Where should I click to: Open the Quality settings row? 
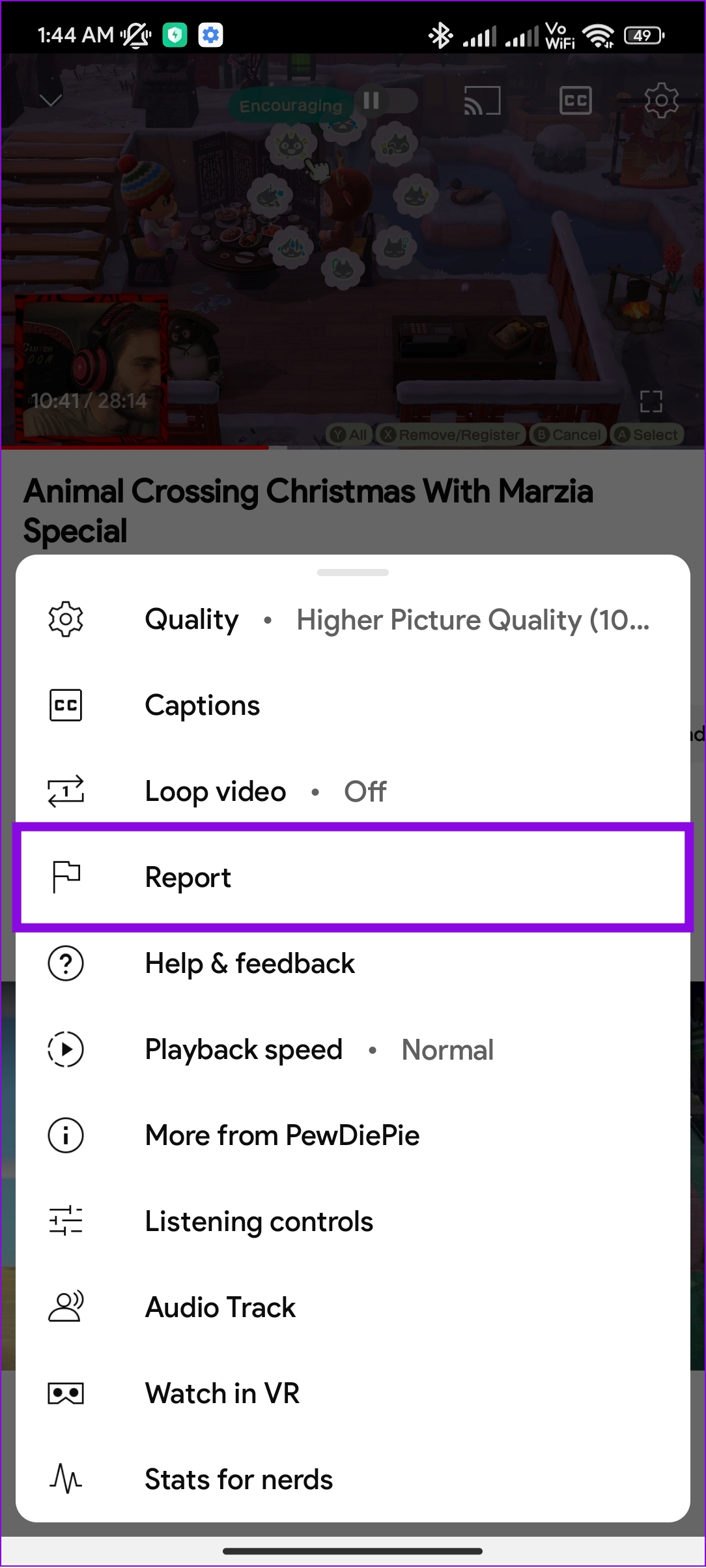353,619
